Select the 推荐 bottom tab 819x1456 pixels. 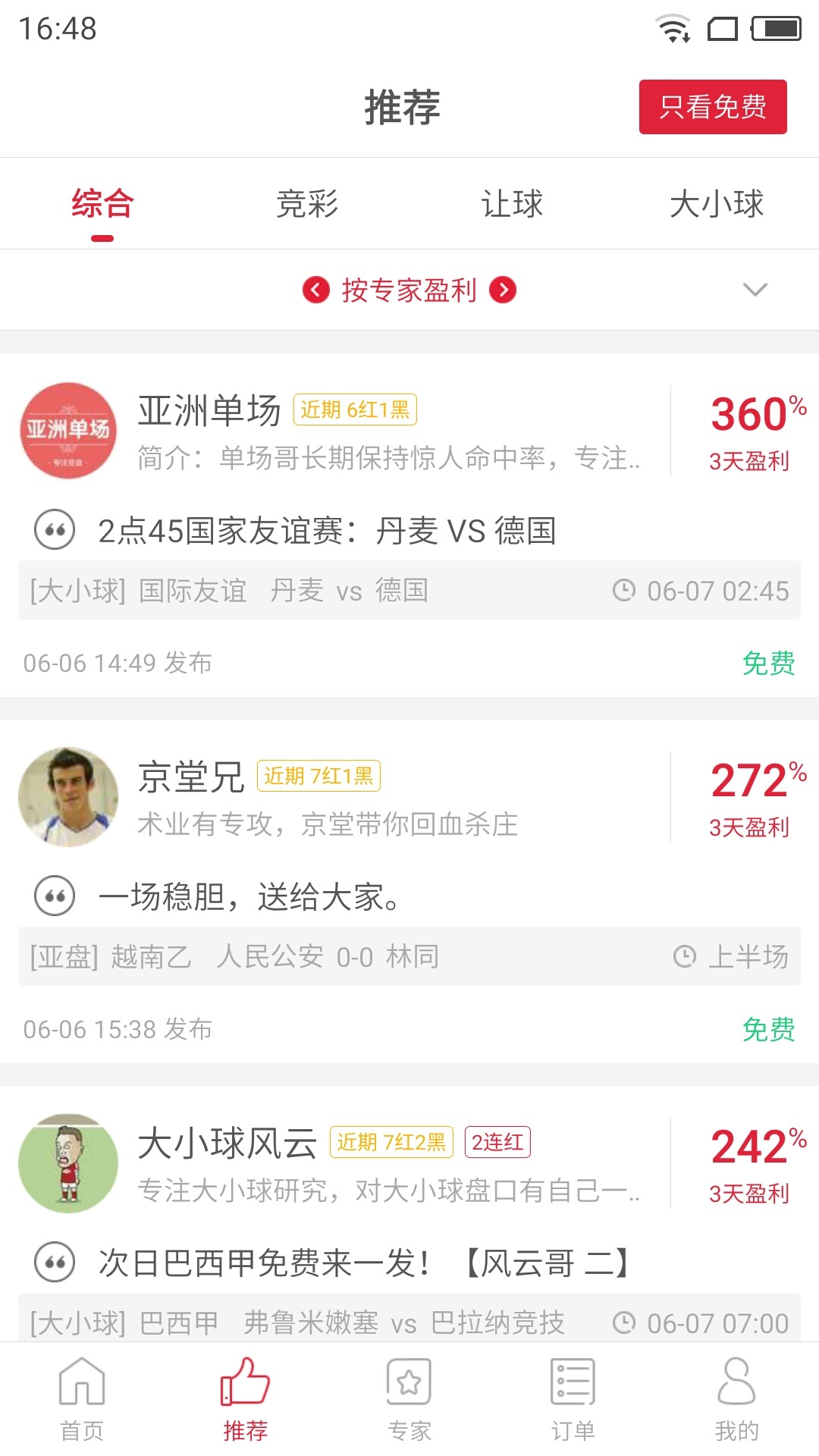[246, 1400]
